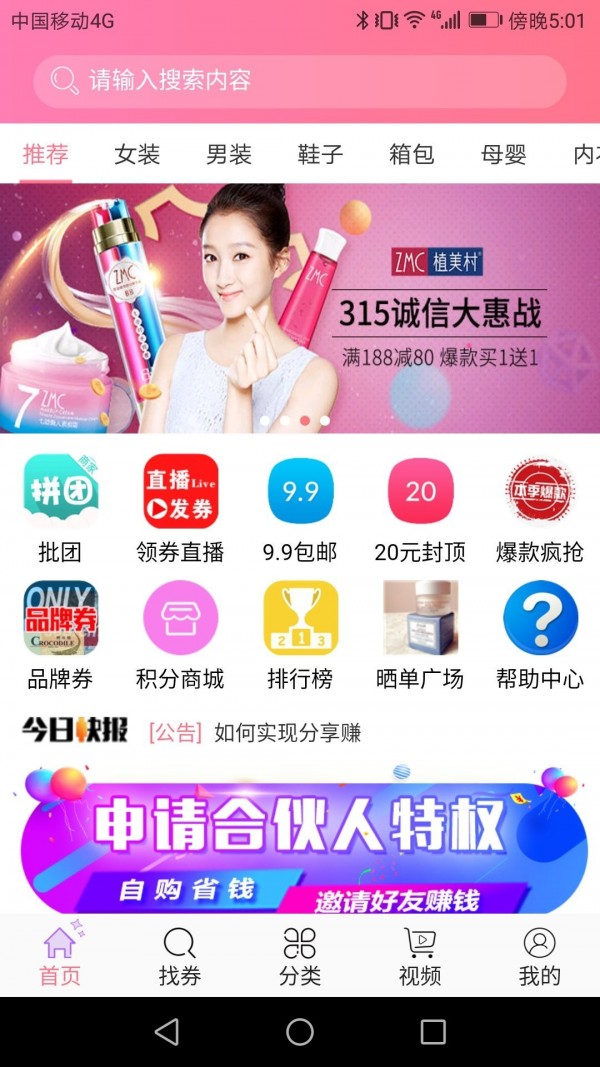Select the 男装 tab

[x=229, y=154]
